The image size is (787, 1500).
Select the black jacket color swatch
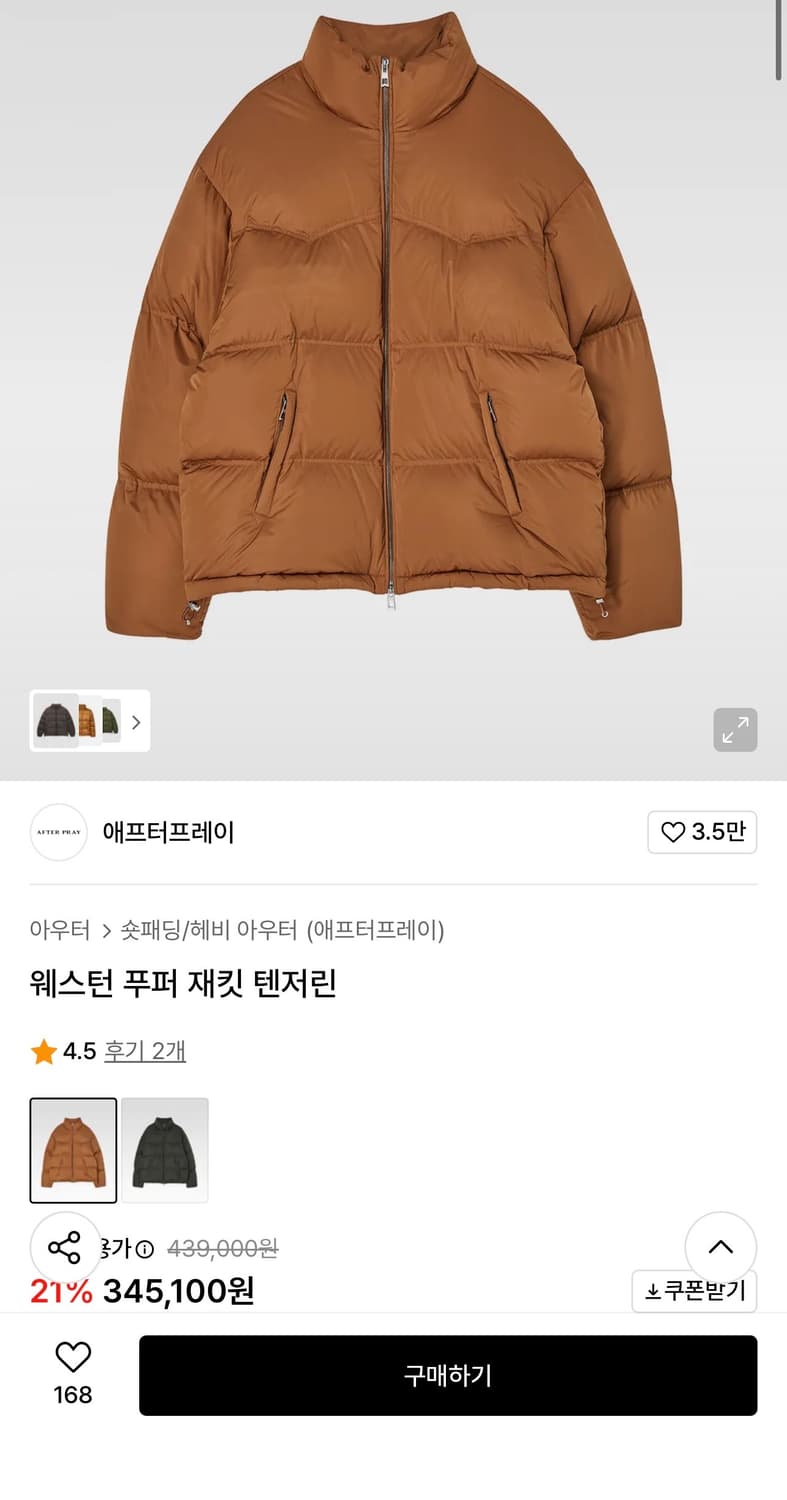click(165, 1150)
